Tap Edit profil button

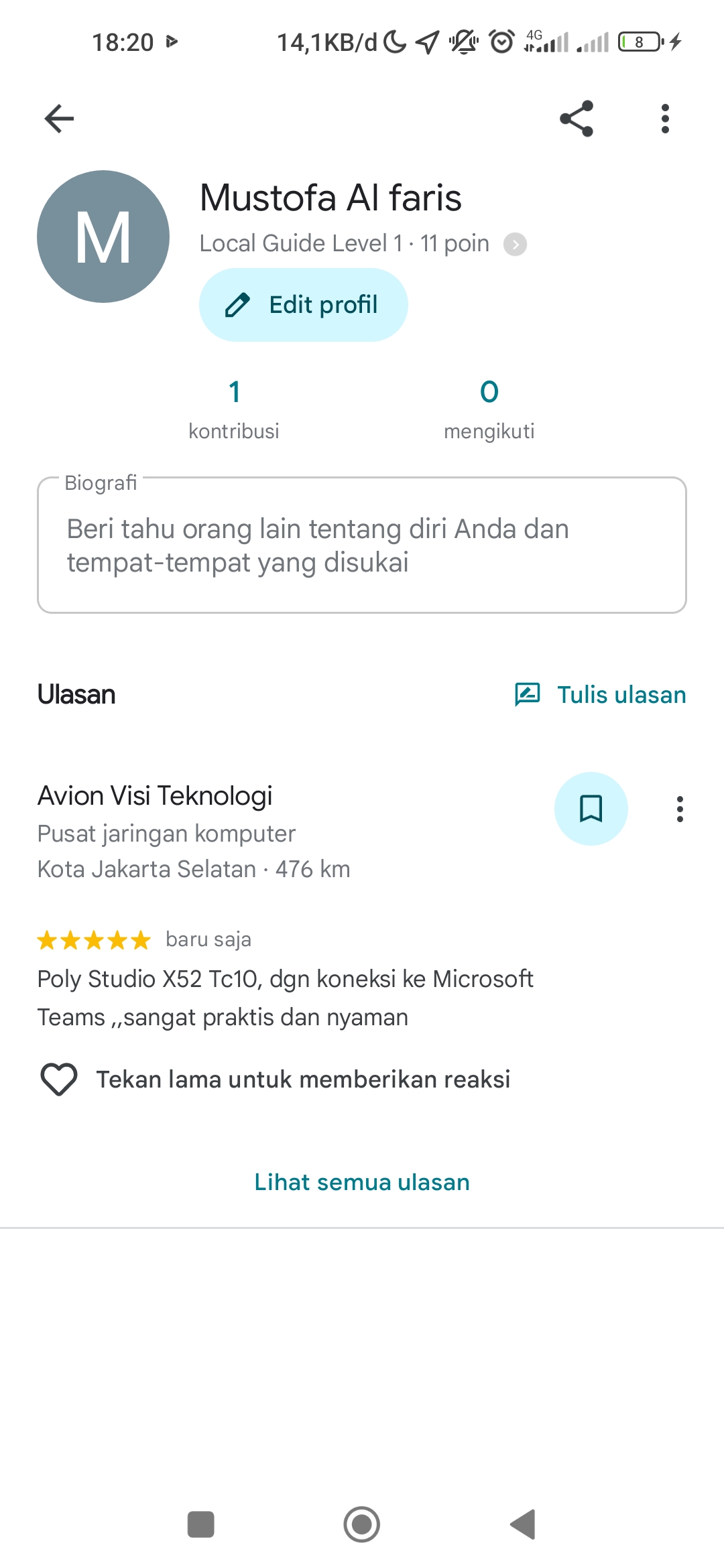coord(303,305)
